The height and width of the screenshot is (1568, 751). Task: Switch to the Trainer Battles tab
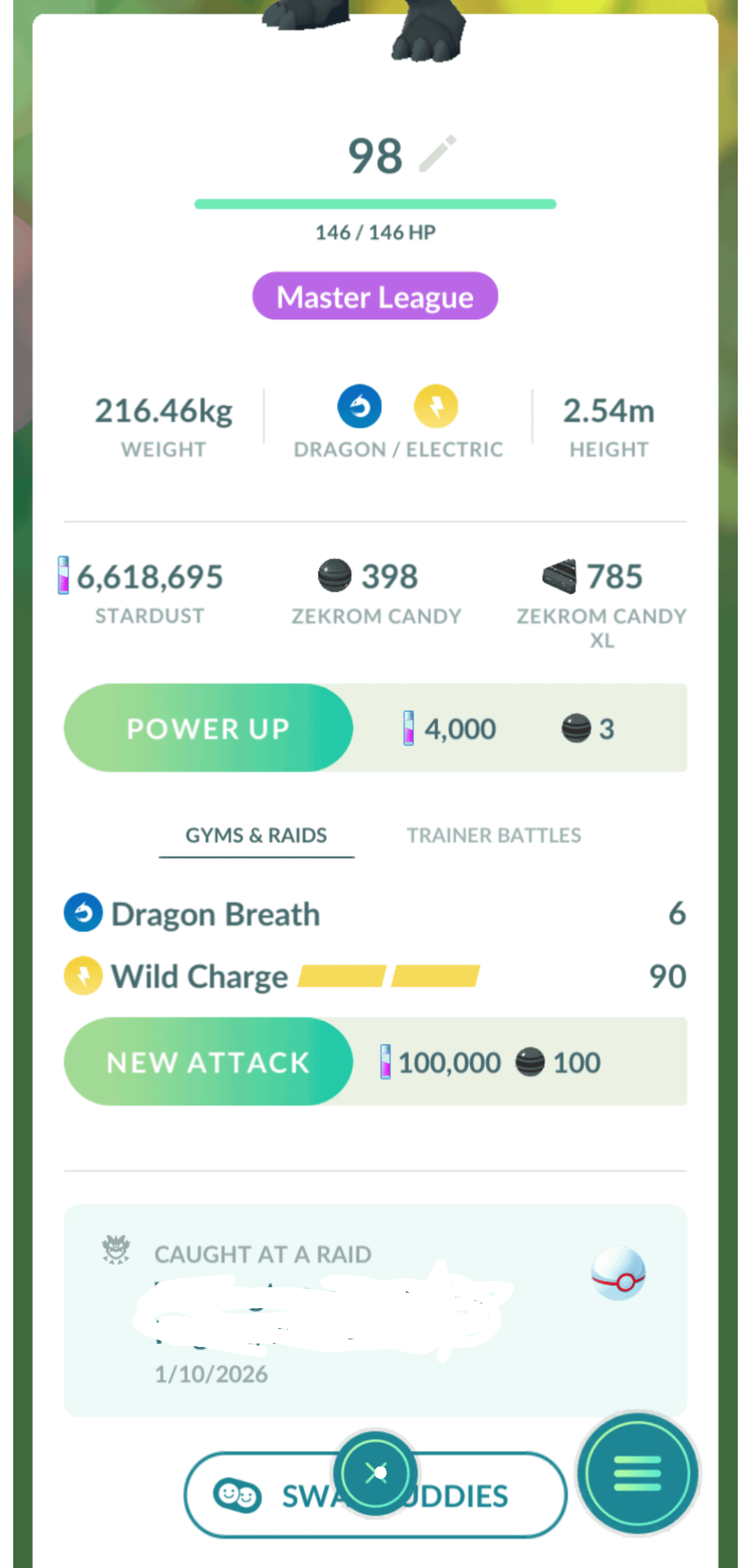coord(494,835)
